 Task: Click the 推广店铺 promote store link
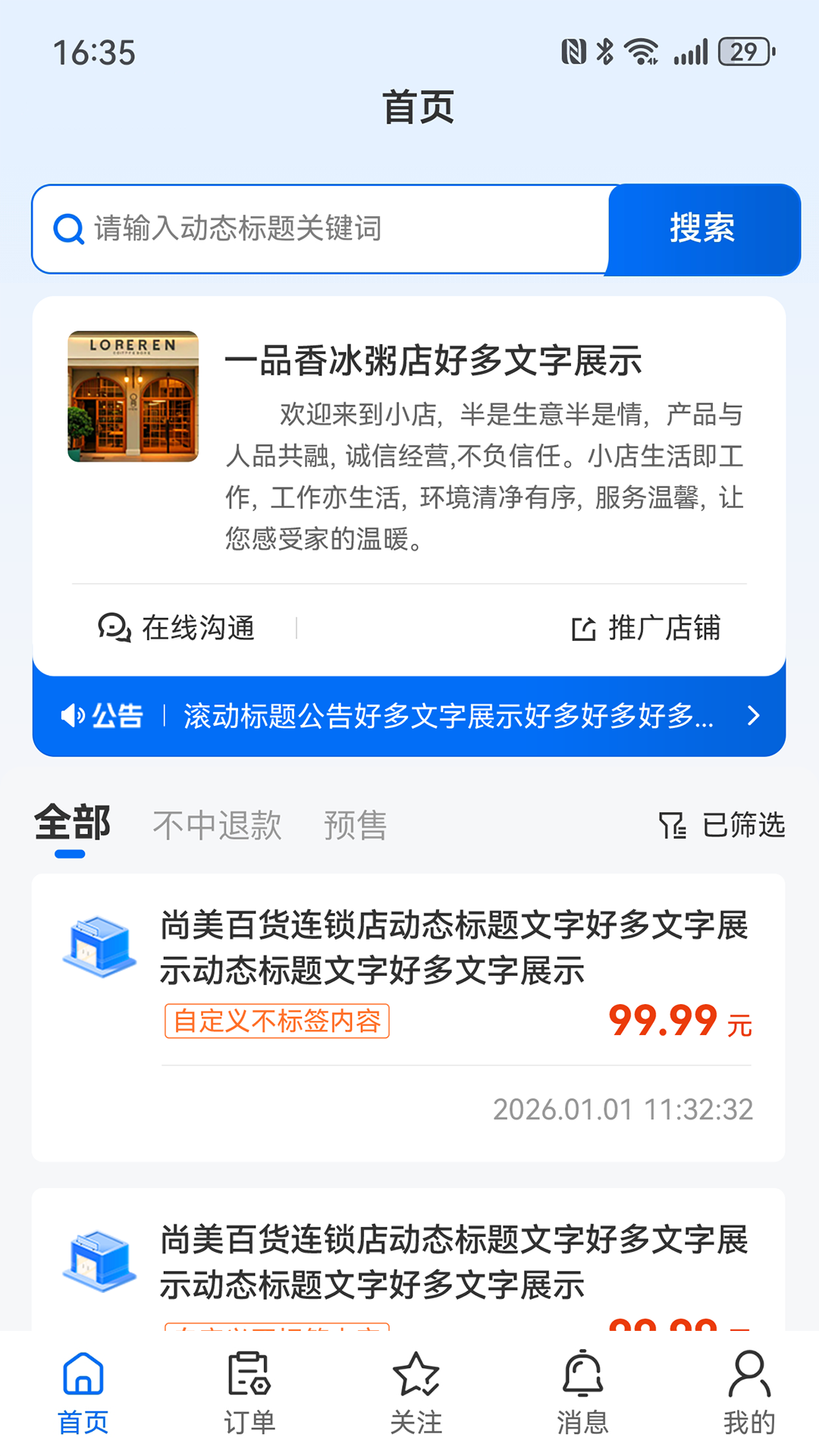[664, 627]
